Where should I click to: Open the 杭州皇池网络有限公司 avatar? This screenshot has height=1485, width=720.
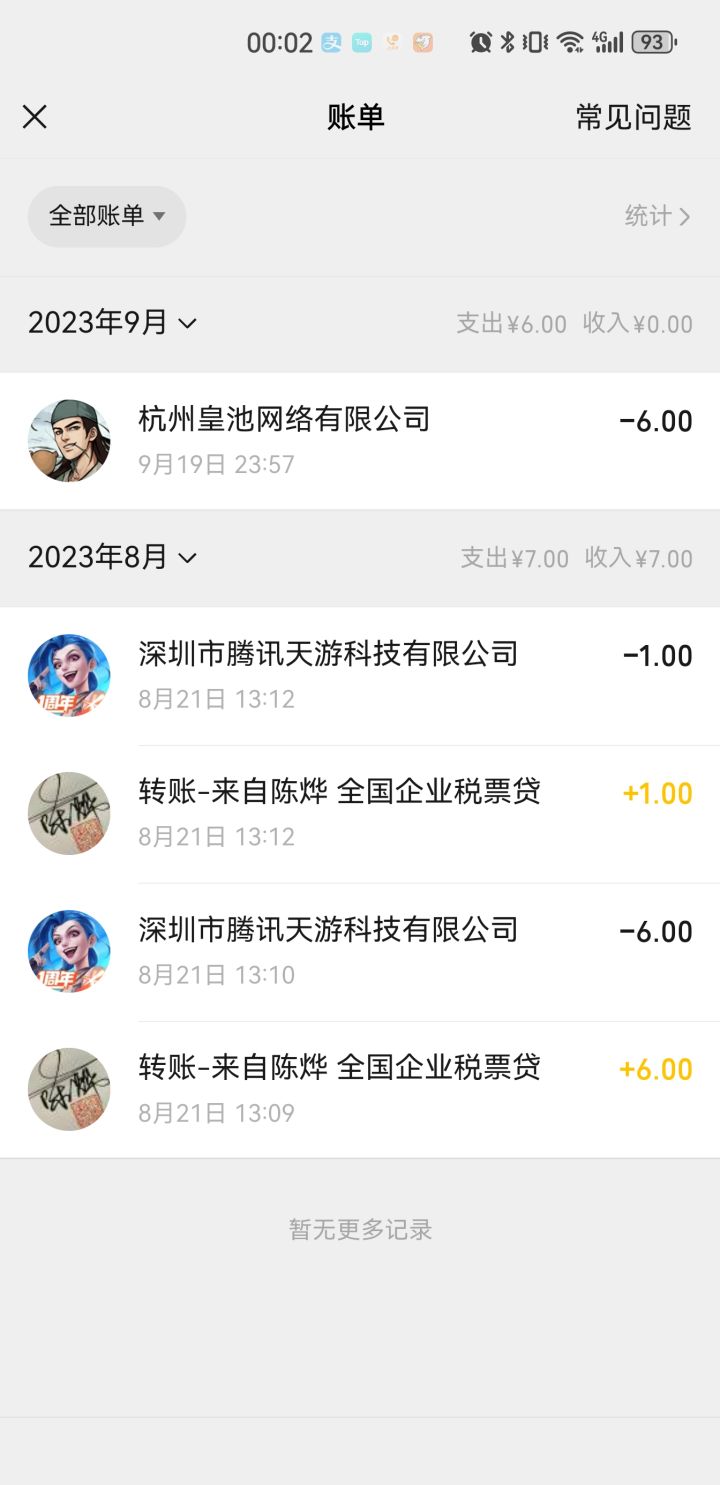(69, 439)
